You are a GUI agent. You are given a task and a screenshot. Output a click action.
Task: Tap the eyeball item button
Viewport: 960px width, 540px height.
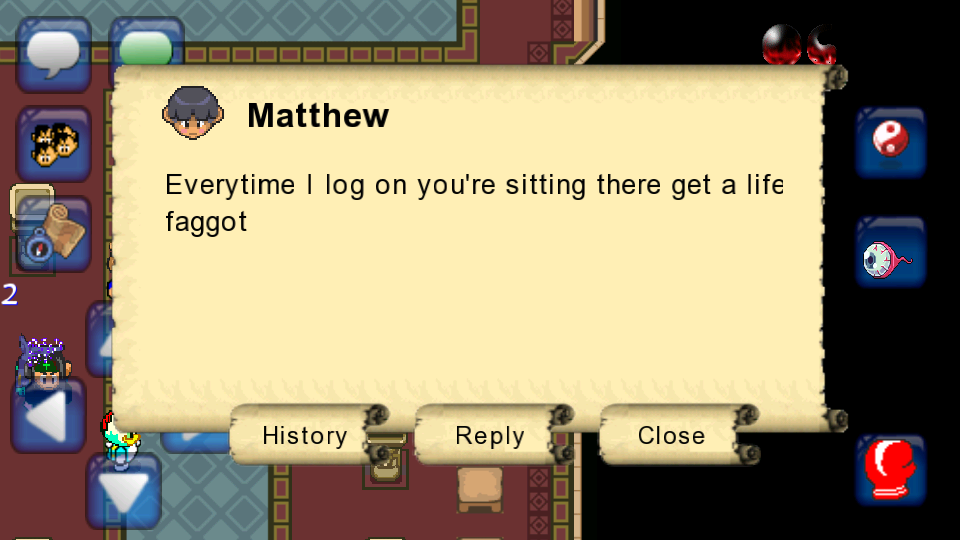pyautogui.click(x=888, y=259)
